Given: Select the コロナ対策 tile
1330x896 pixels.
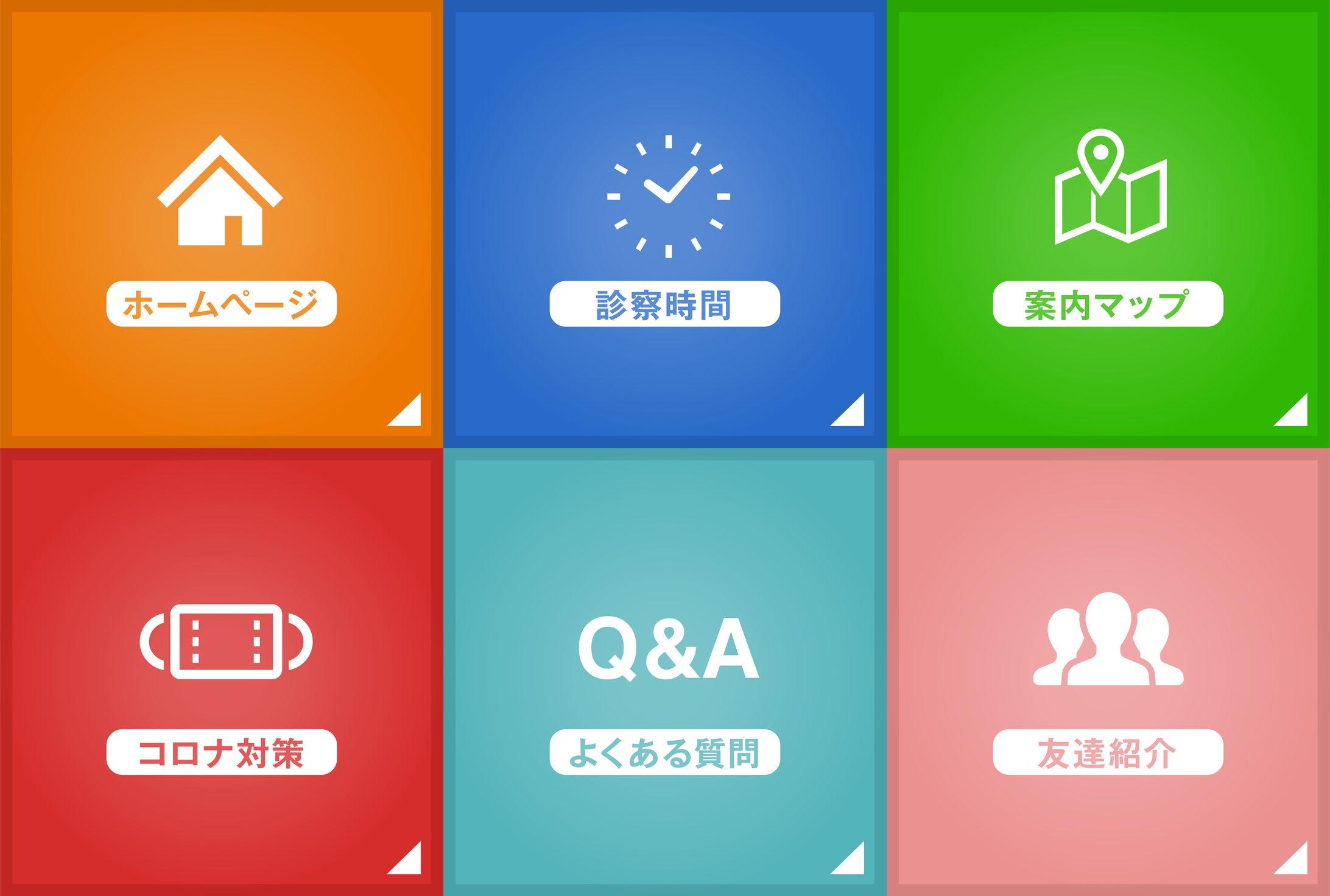Looking at the screenshot, I should pos(221,672).
